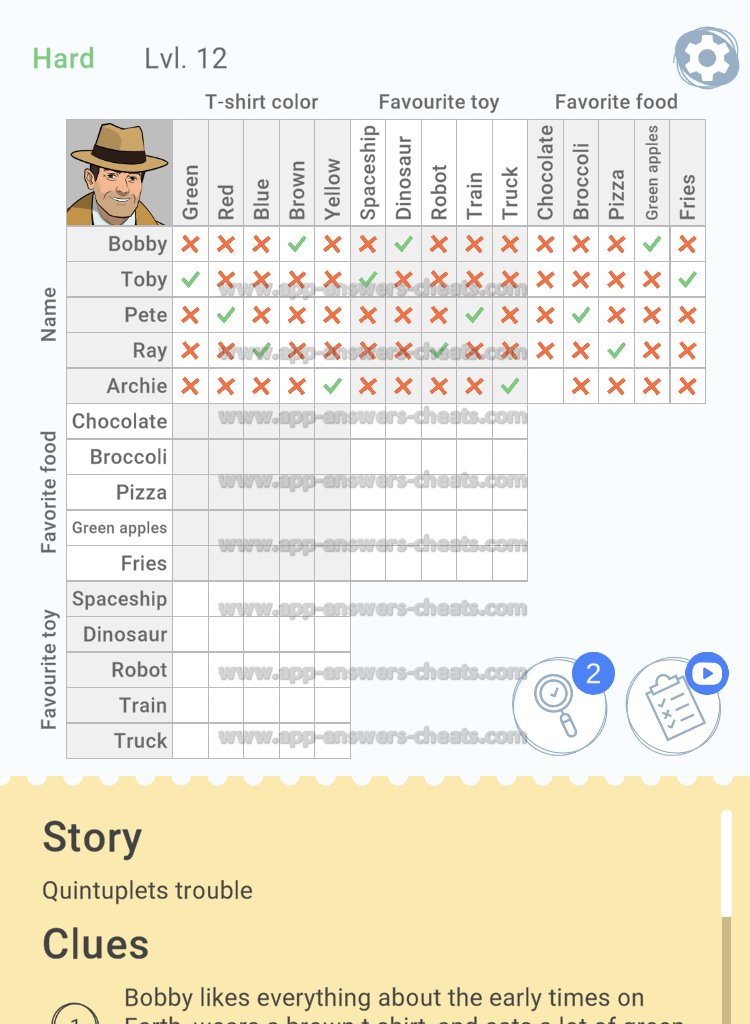The image size is (750, 1024).
Task: Tap the Fries row, Train column cell
Action: pyautogui.click(x=474, y=563)
